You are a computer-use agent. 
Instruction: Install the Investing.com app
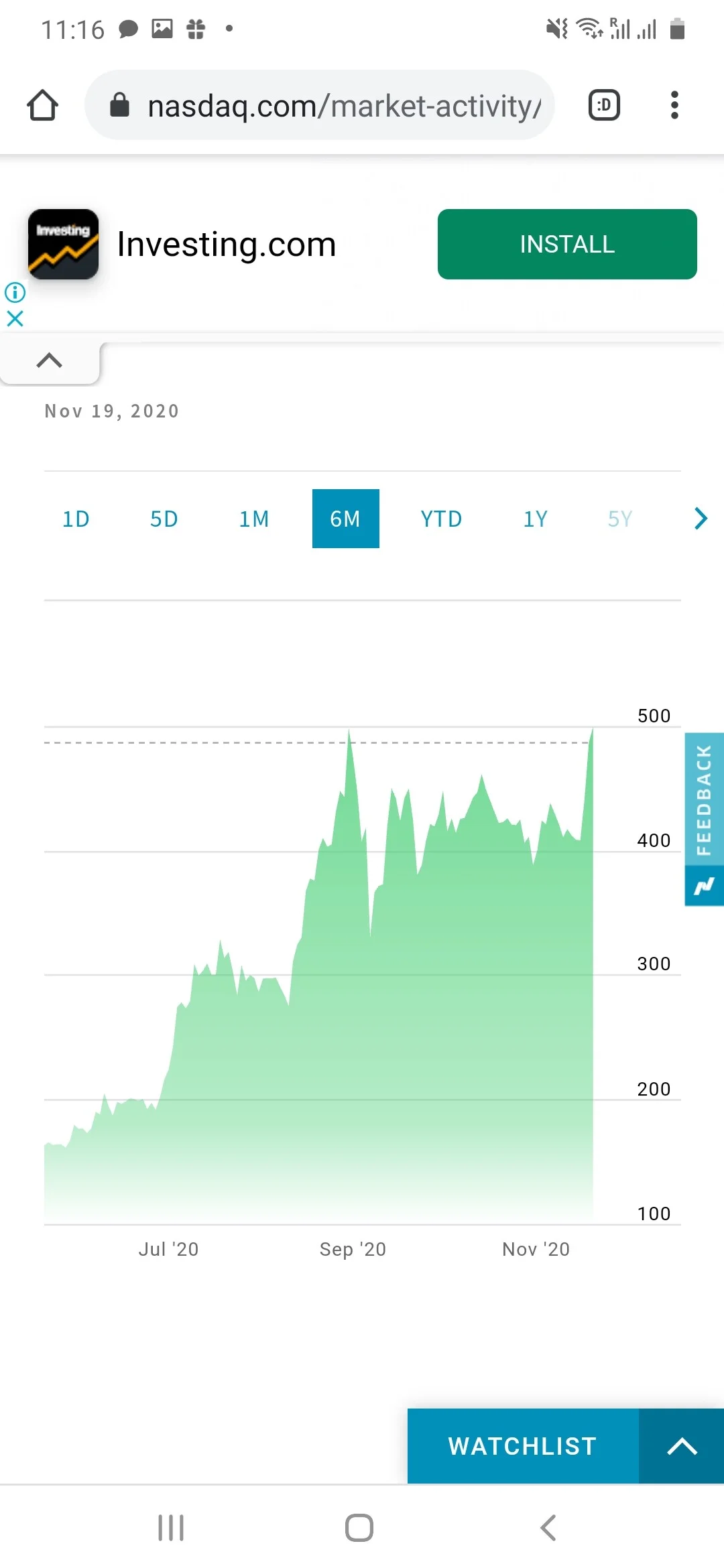567,244
